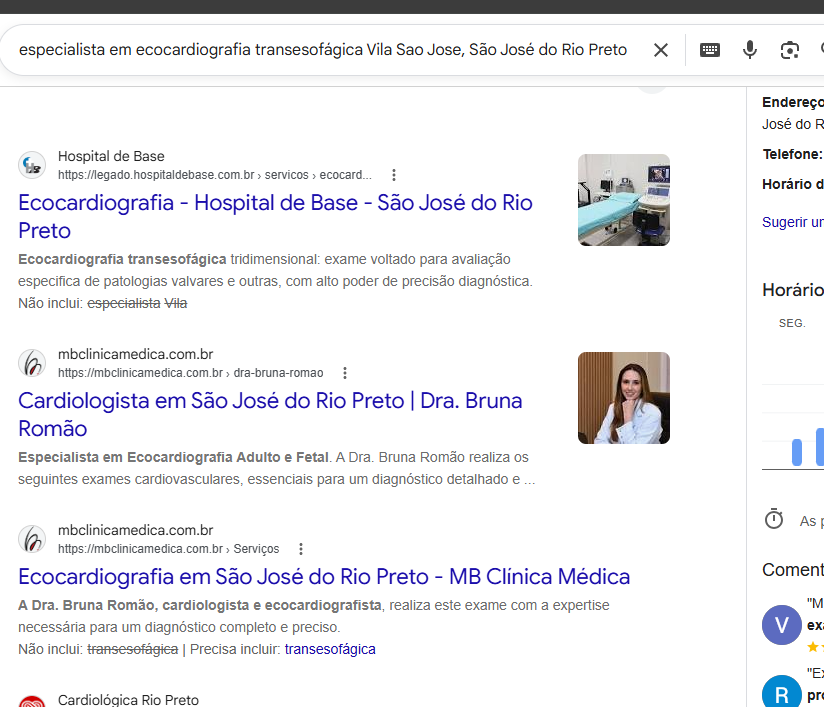824x707 pixels.
Task: Open the Cardiológica Rio Preto result
Action: coord(128,700)
